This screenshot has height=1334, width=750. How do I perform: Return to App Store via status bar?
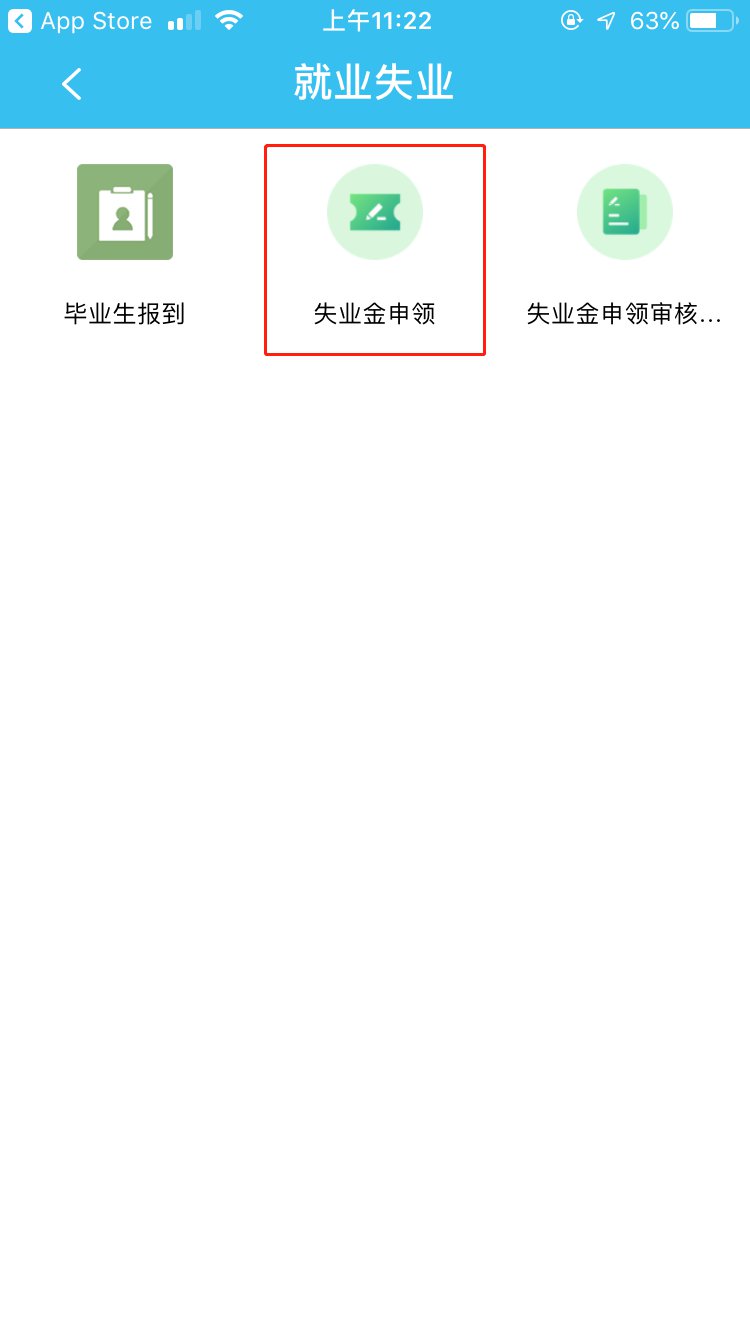pos(80,21)
